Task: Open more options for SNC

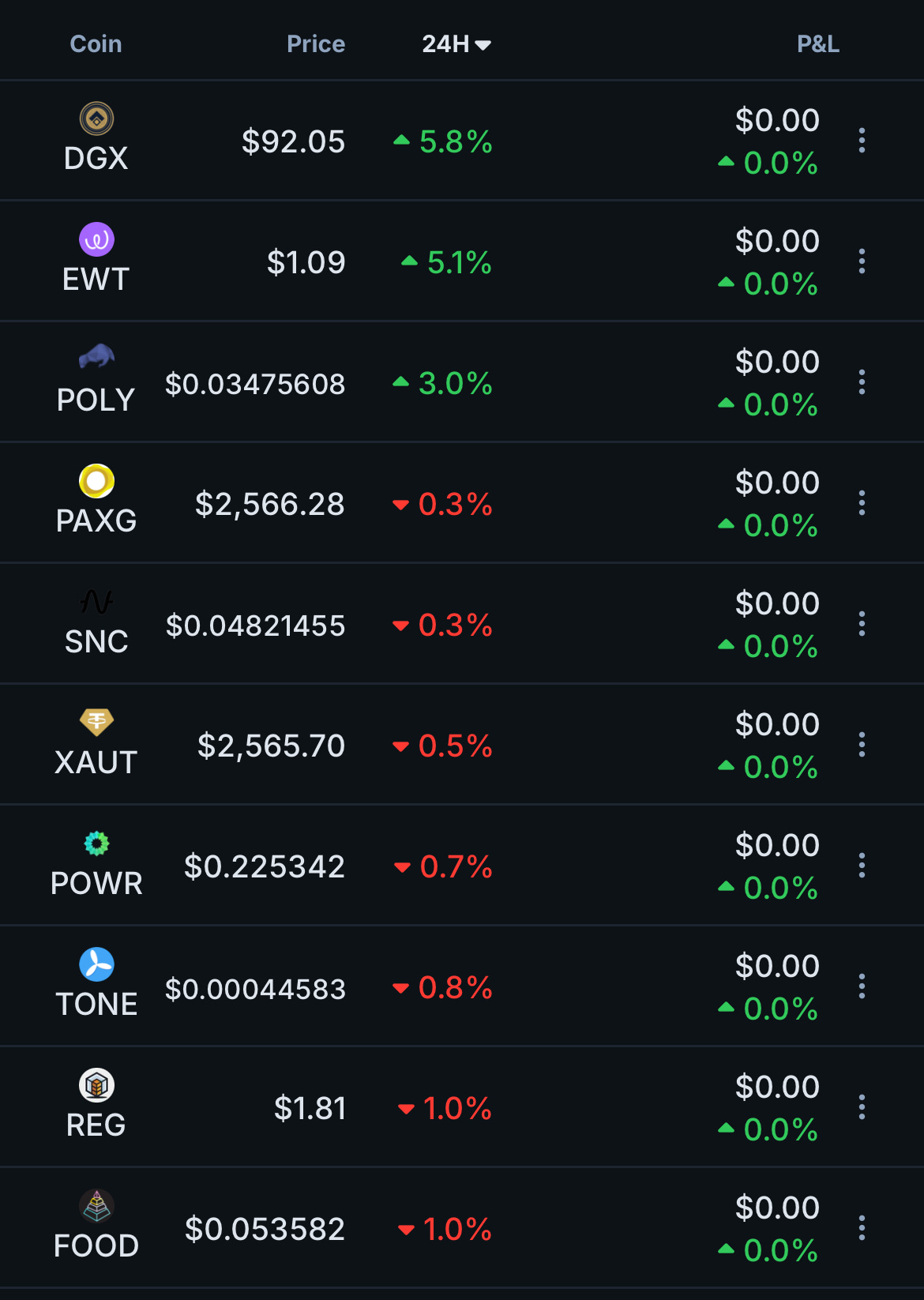Action: point(862,624)
